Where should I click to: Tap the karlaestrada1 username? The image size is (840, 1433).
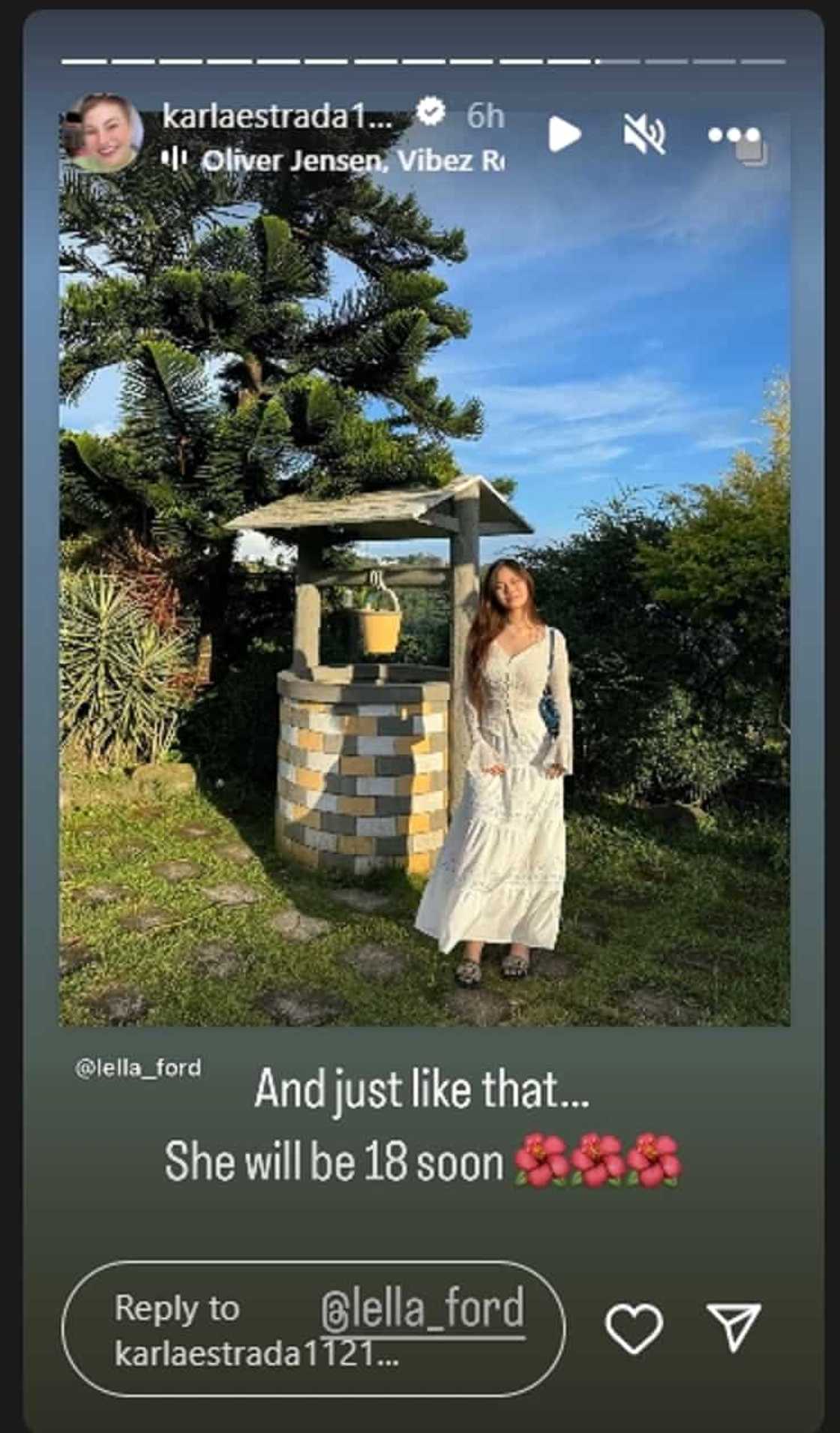(x=277, y=116)
